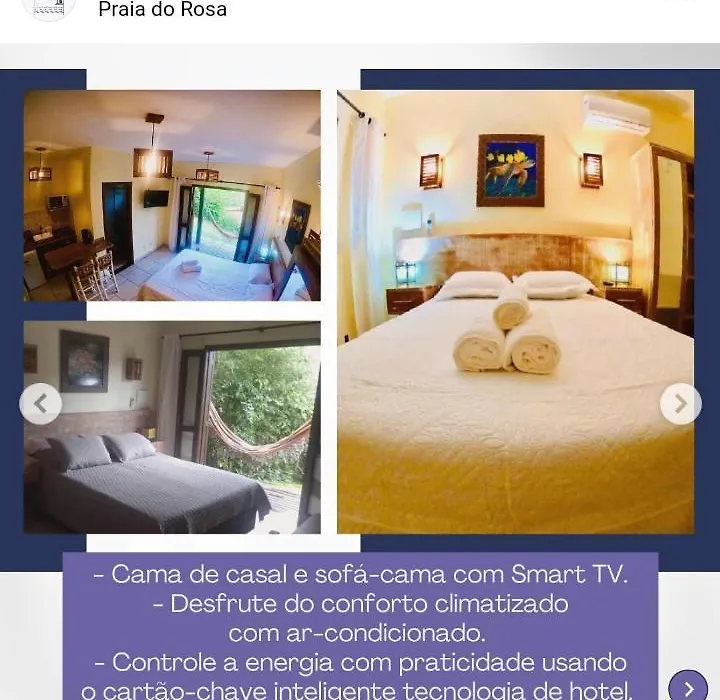Open the Praia do Rosa profile name
Viewport: 720px width, 700px height.
coord(162,10)
